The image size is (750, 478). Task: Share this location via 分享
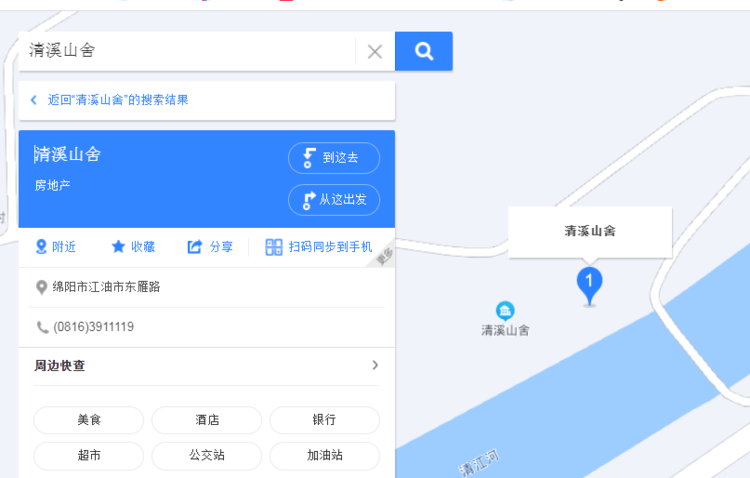click(x=210, y=247)
